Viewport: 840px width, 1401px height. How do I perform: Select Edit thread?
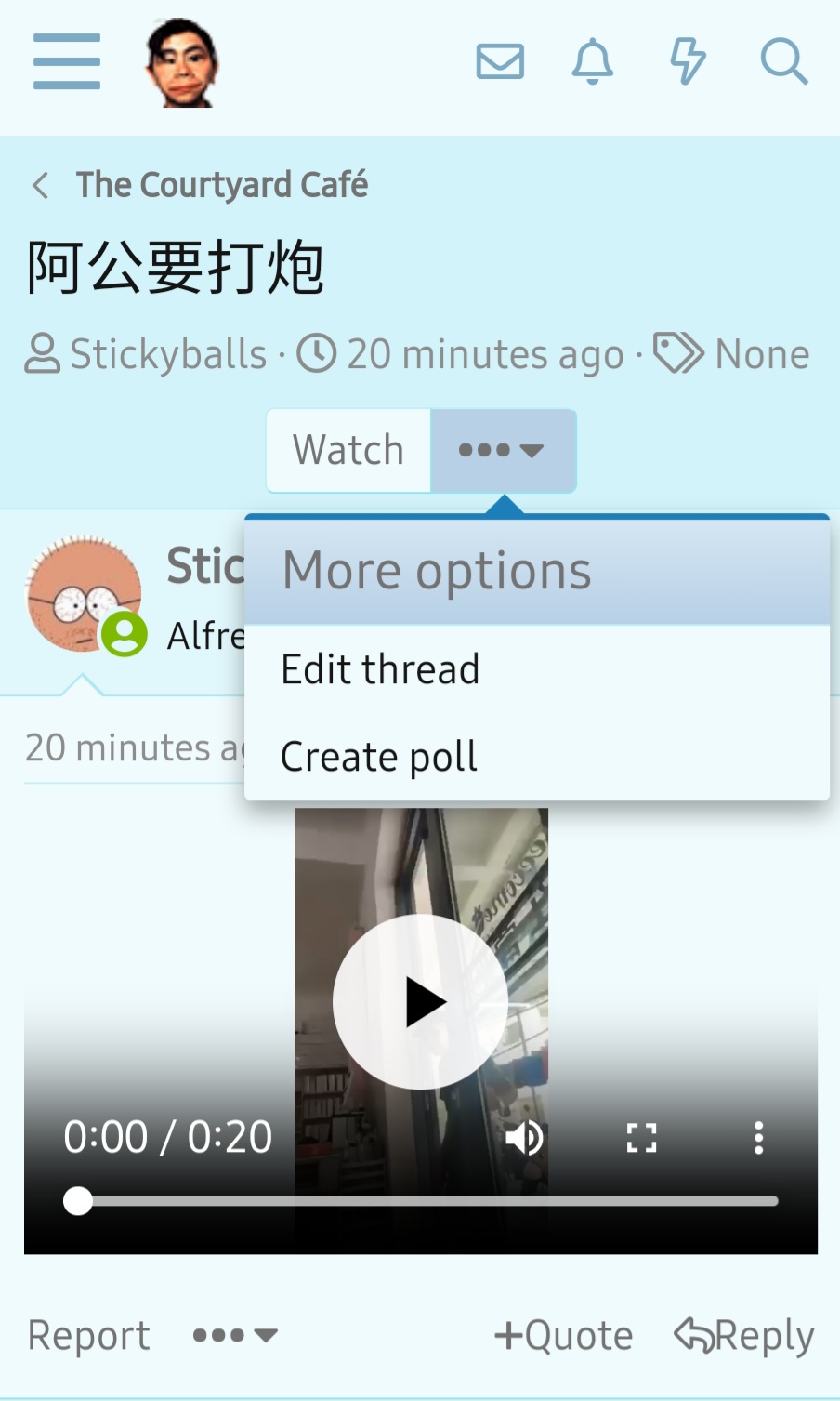pyautogui.click(x=381, y=669)
